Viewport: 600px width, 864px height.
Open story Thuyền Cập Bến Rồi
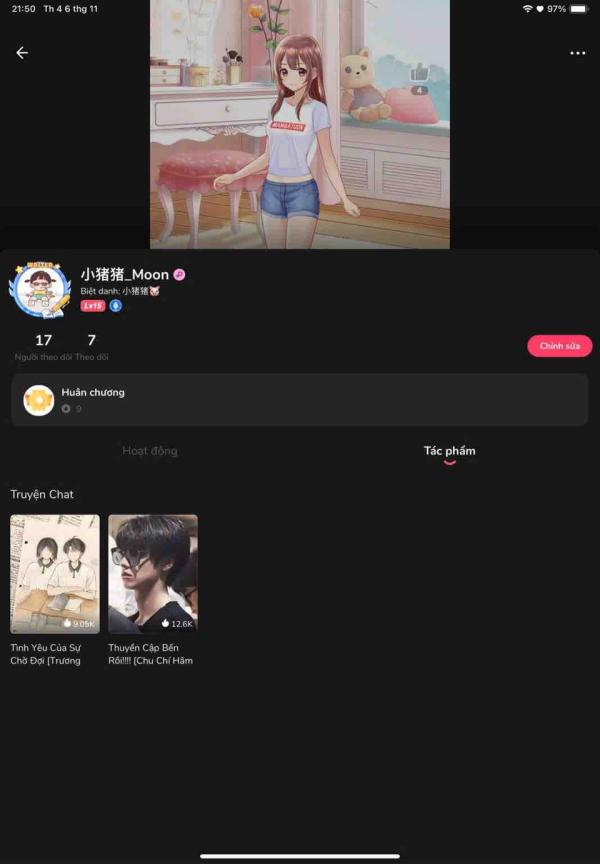click(x=153, y=574)
